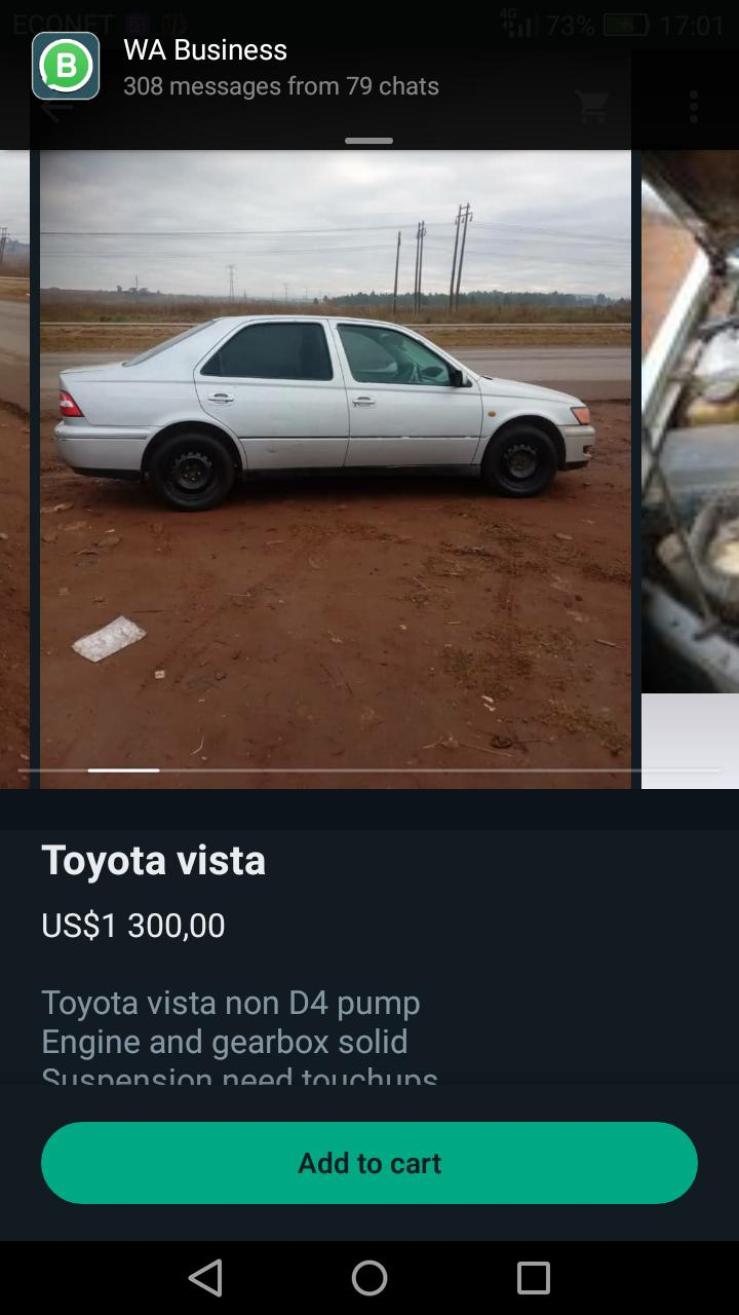The width and height of the screenshot is (739, 1315).
Task: Open the silver Toyota vista photo
Action: pyautogui.click(x=335, y=469)
